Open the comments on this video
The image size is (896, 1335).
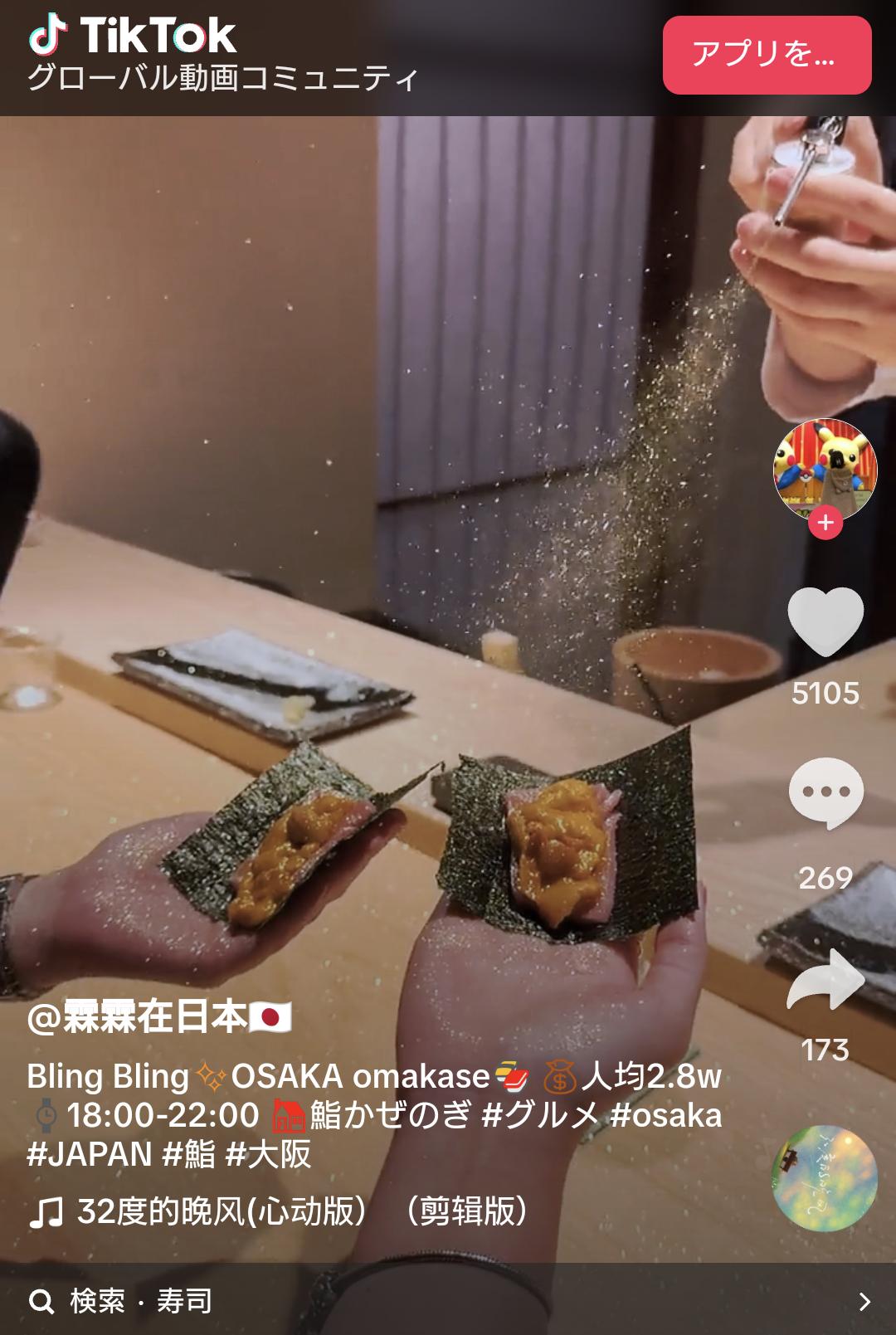[x=825, y=793]
